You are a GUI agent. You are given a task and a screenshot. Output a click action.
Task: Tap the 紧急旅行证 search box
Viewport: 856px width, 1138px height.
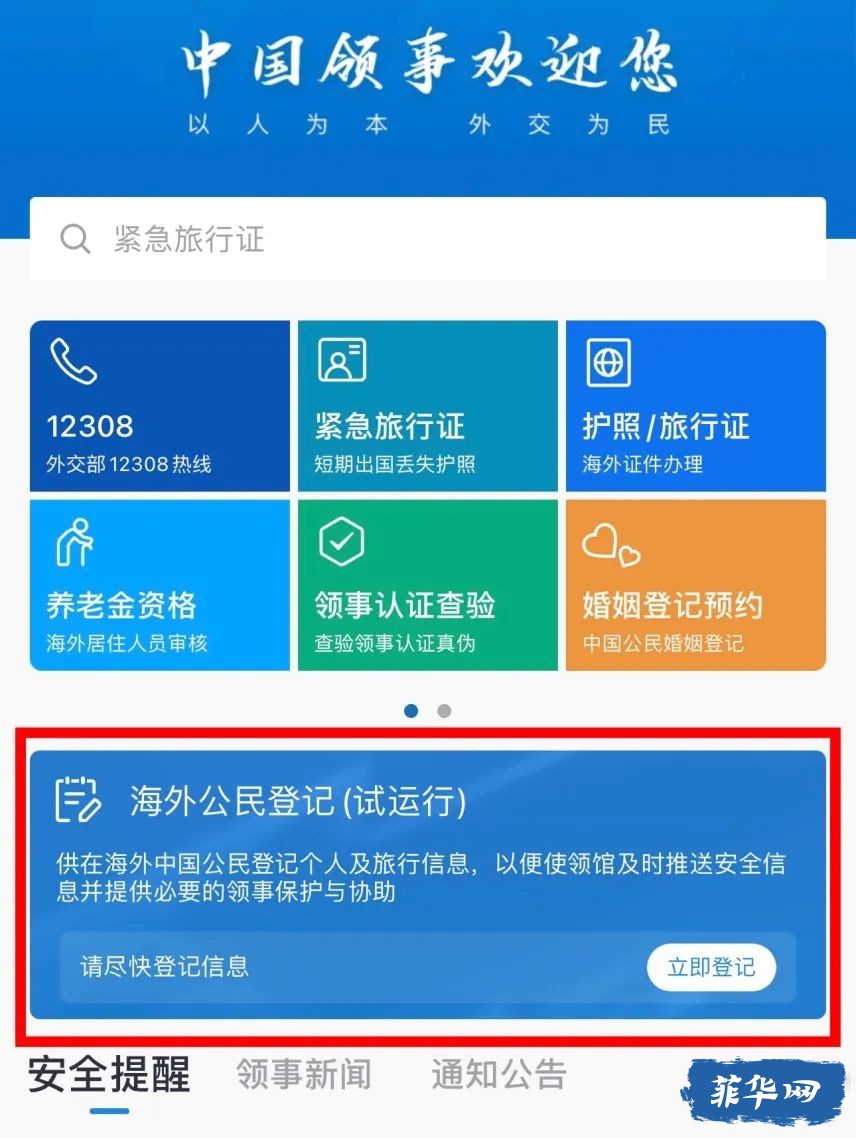(x=427, y=239)
